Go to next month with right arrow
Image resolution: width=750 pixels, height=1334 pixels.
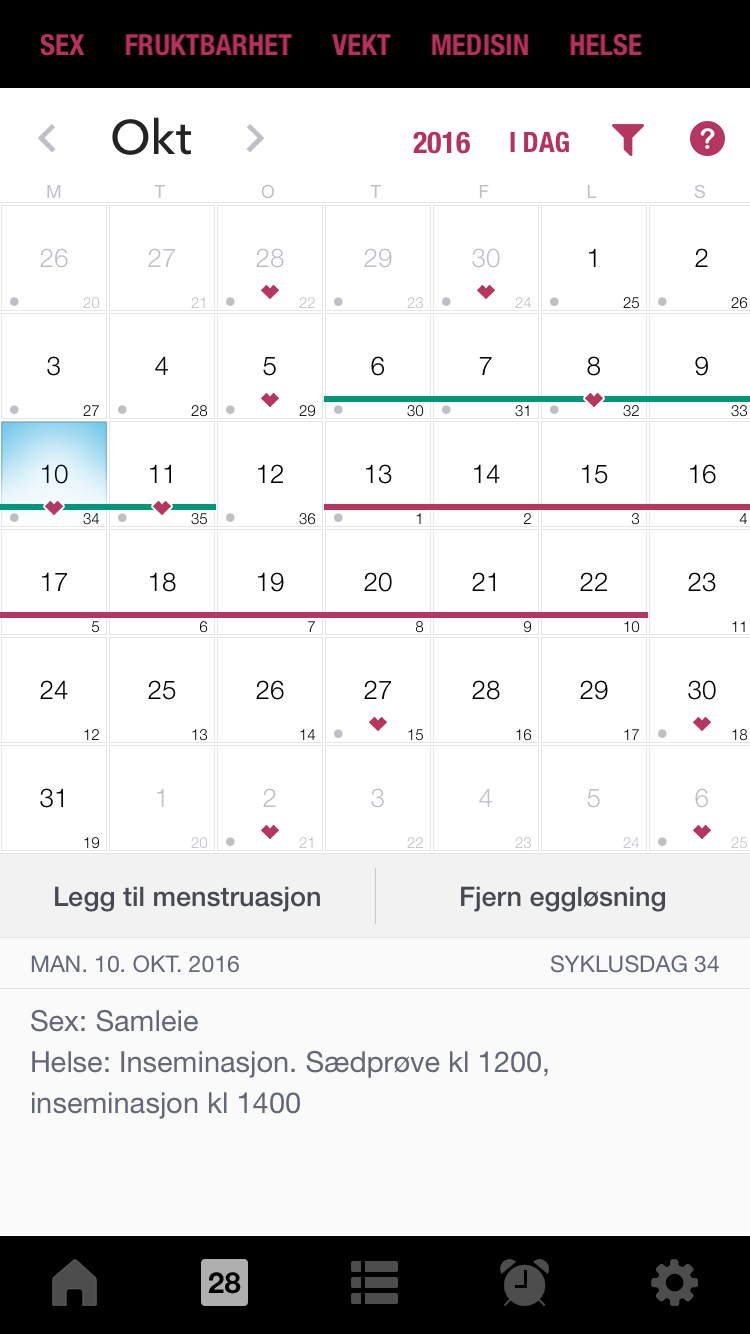click(255, 138)
